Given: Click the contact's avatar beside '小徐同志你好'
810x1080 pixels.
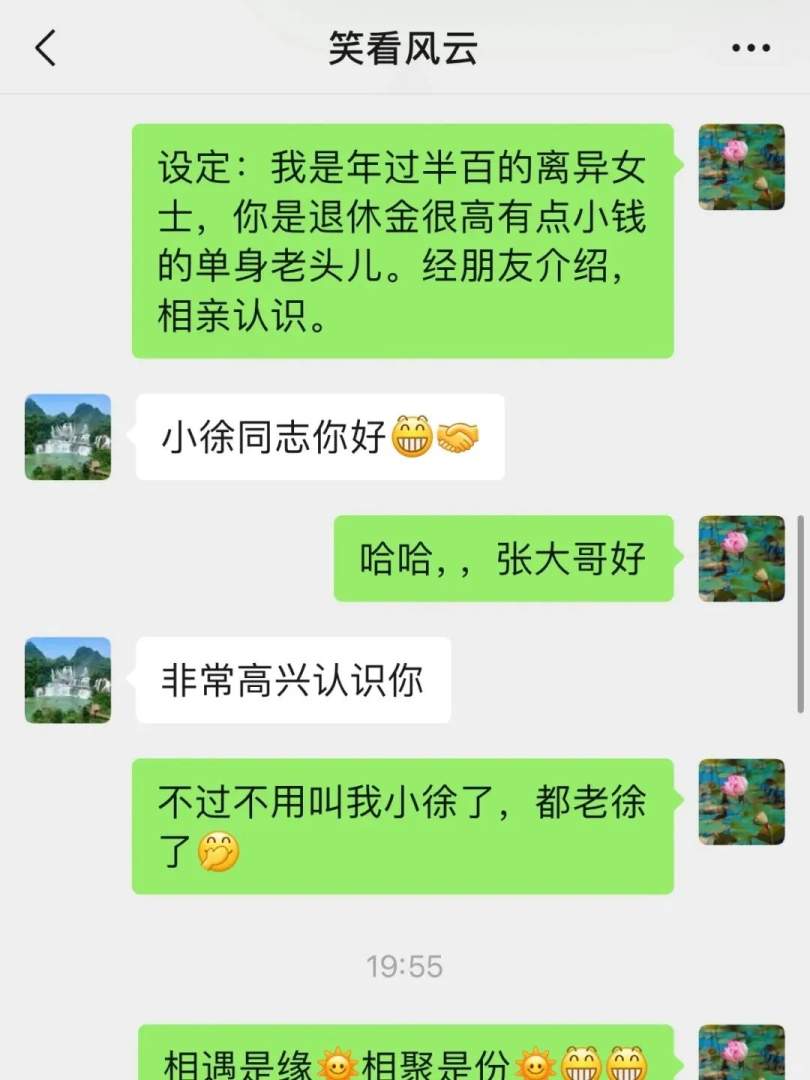Looking at the screenshot, I should click(x=66, y=437).
